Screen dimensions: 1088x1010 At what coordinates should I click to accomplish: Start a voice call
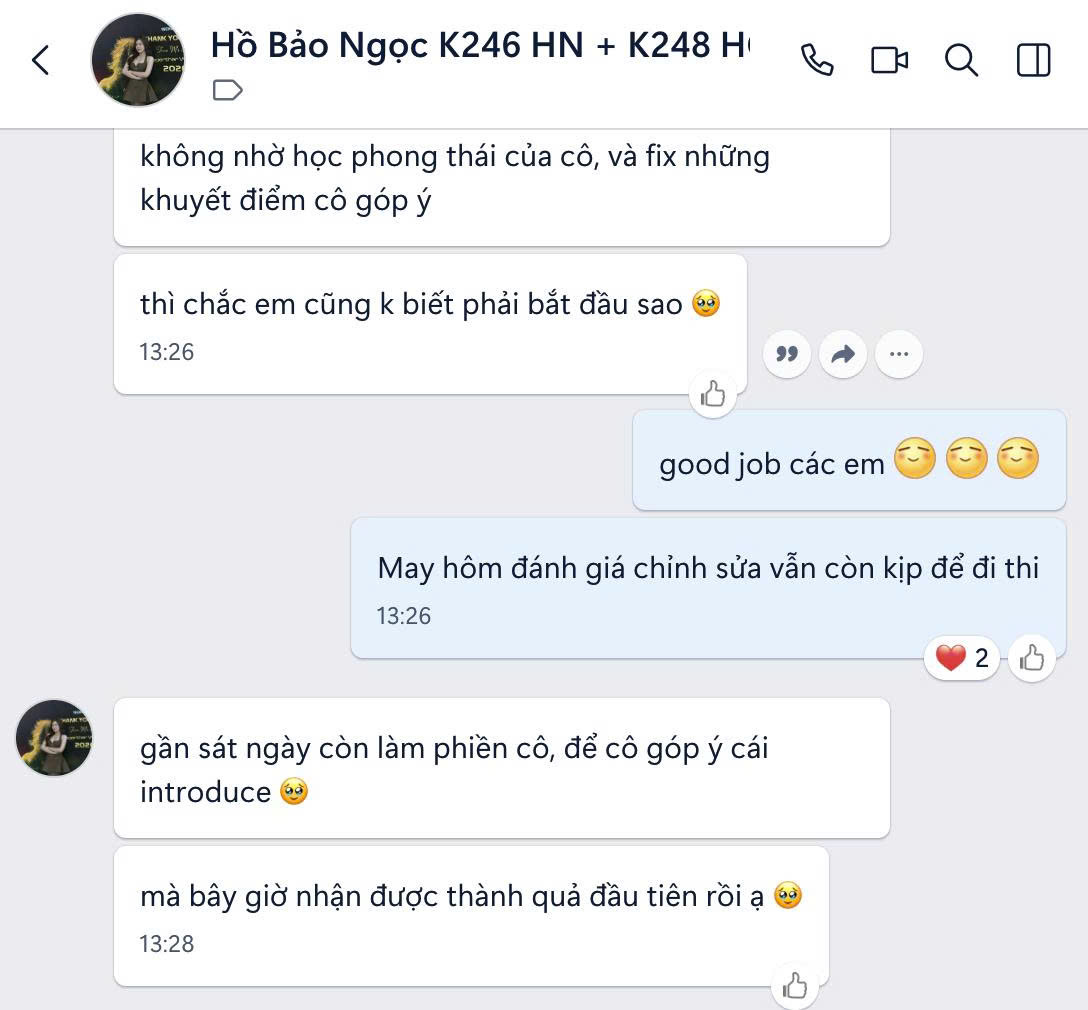(817, 60)
